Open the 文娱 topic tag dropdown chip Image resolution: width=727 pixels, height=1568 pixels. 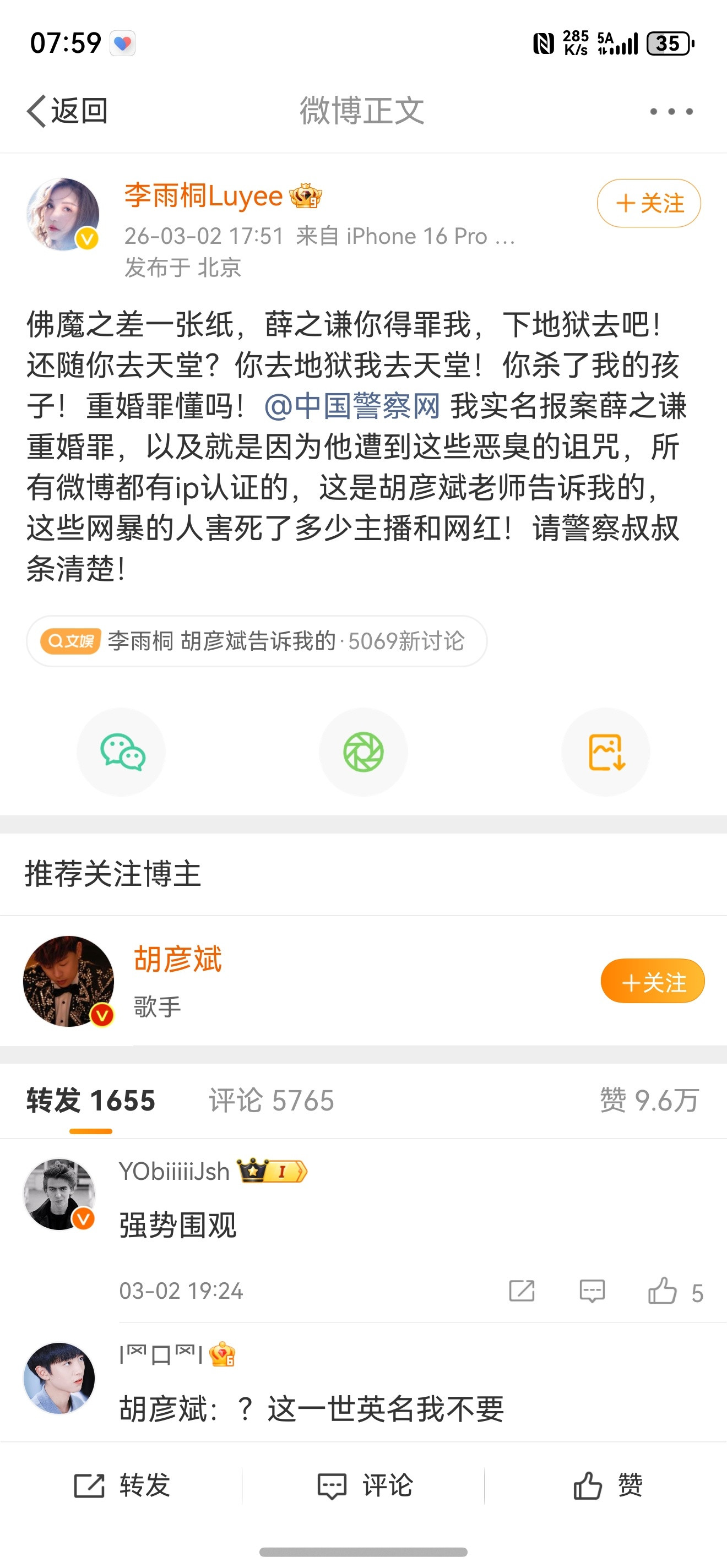coord(70,641)
